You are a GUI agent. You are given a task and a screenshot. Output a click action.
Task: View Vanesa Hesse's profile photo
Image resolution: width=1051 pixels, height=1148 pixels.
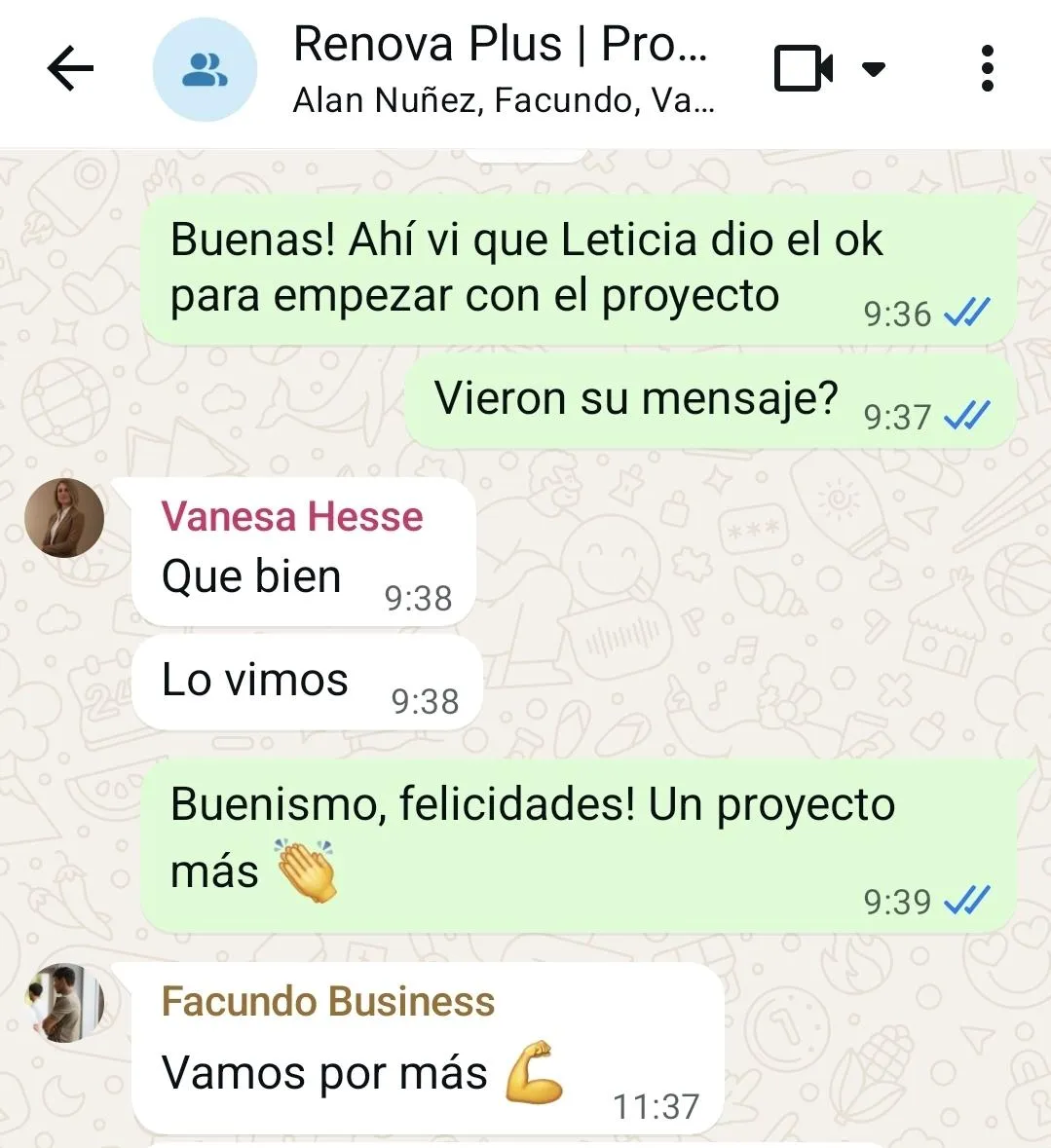point(64,517)
